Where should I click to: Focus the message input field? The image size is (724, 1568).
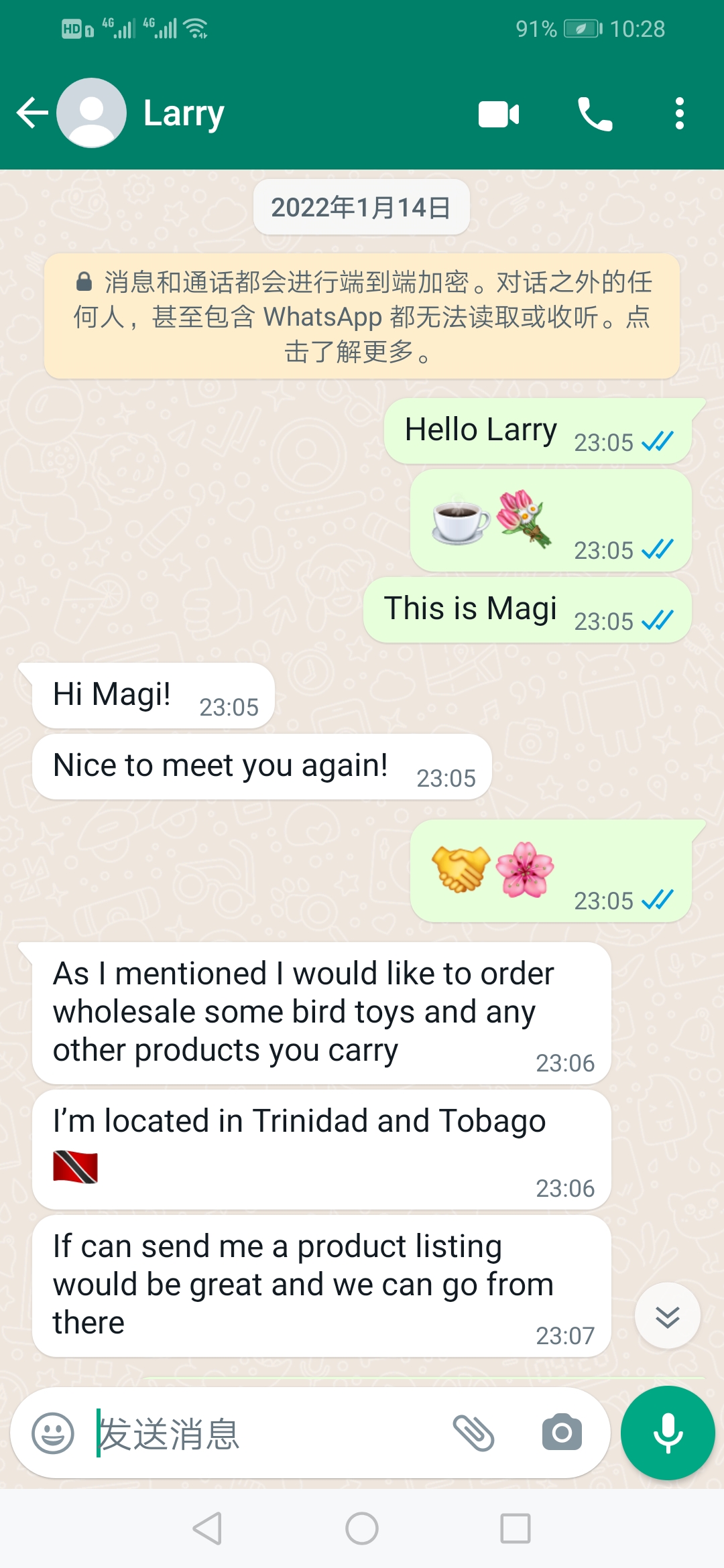pos(268,1433)
